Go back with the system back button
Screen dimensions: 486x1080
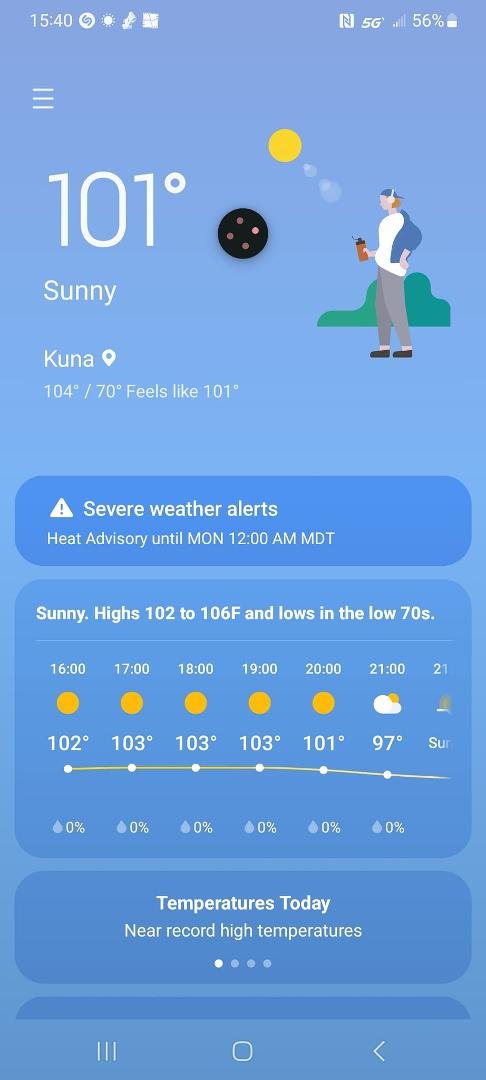pyautogui.click(x=379, y=1050)
